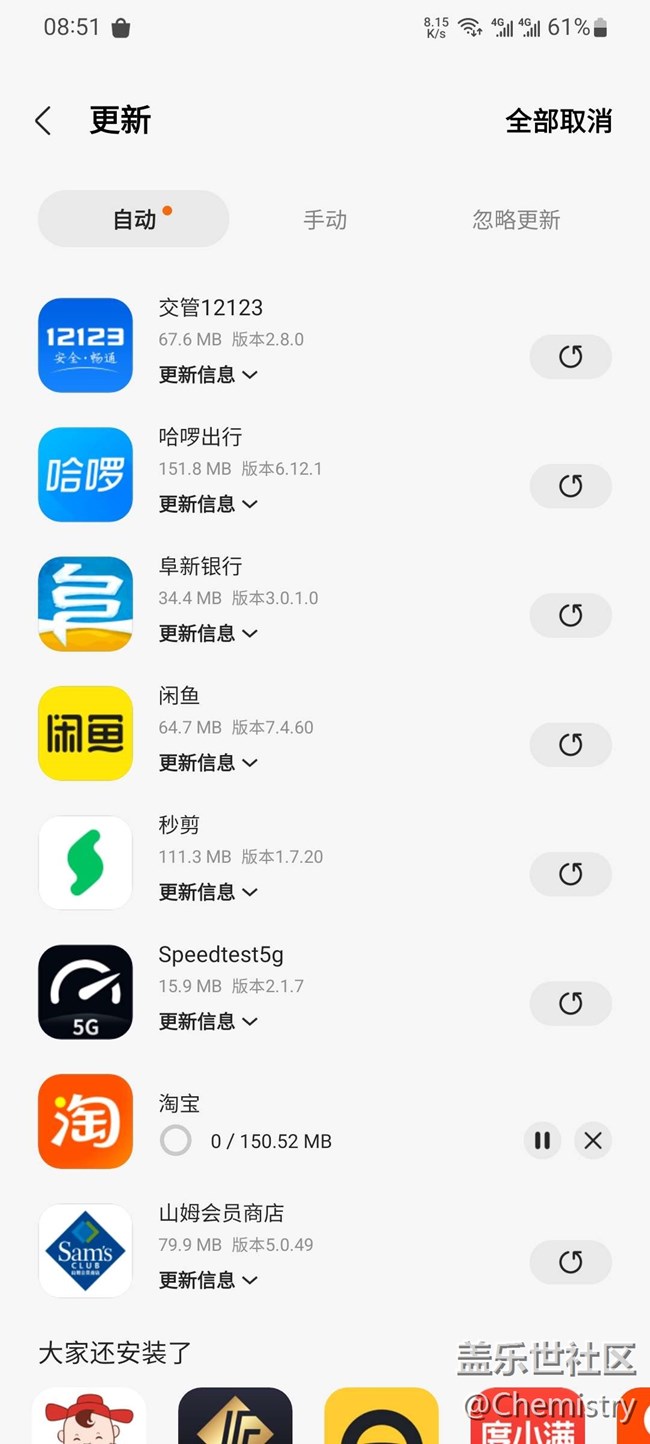Update Speedtest5g via its refresh button
Screen dimensions: 650x1444
pos(570,1003)
